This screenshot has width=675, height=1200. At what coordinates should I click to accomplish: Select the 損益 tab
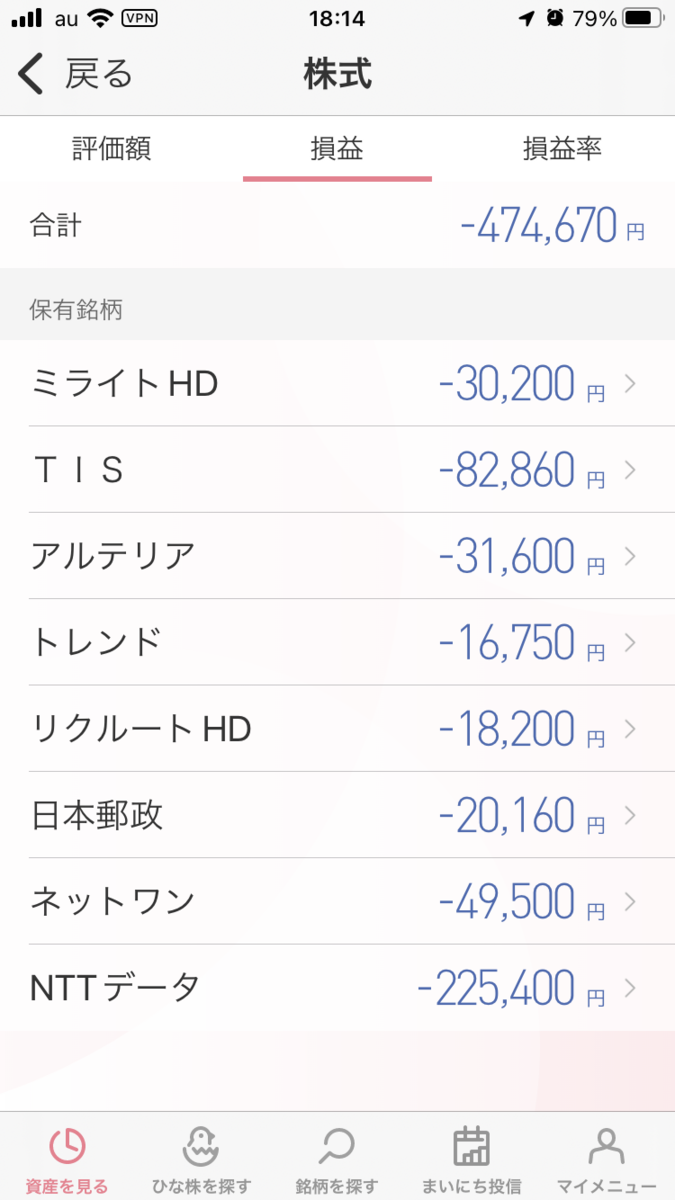[337, 150]
